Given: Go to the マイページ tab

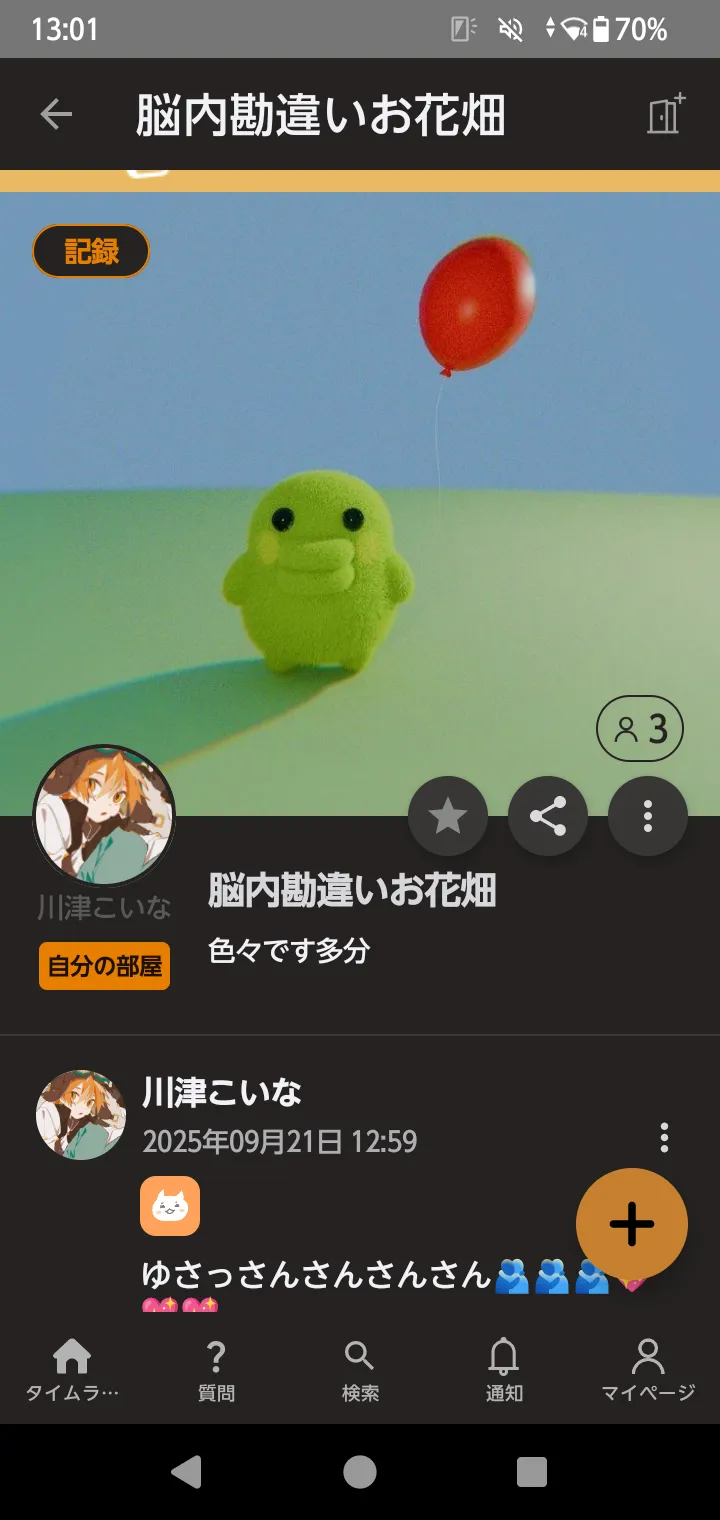Looking at the screenshot, I should [648, 1371].
